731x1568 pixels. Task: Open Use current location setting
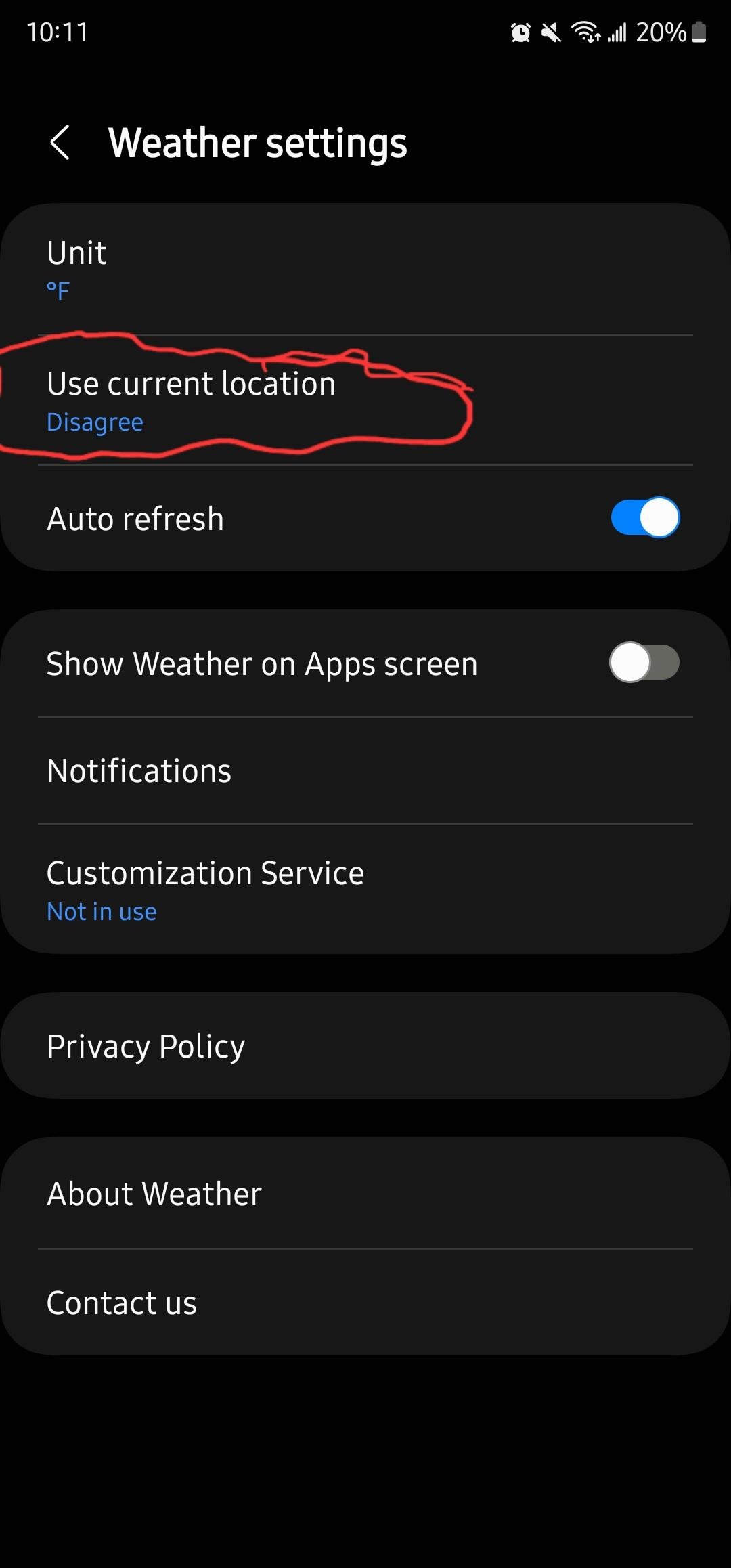365,401
